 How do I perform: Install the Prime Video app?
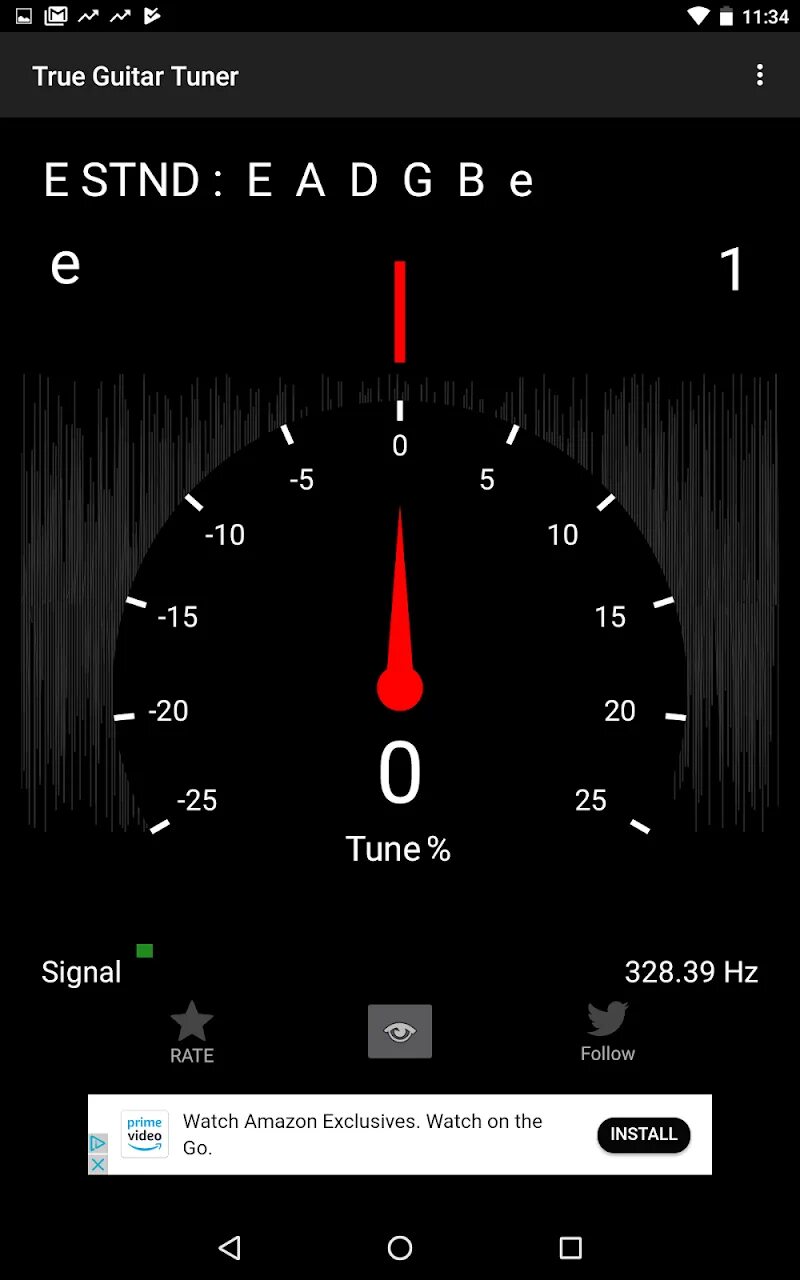pos(644,1134)
